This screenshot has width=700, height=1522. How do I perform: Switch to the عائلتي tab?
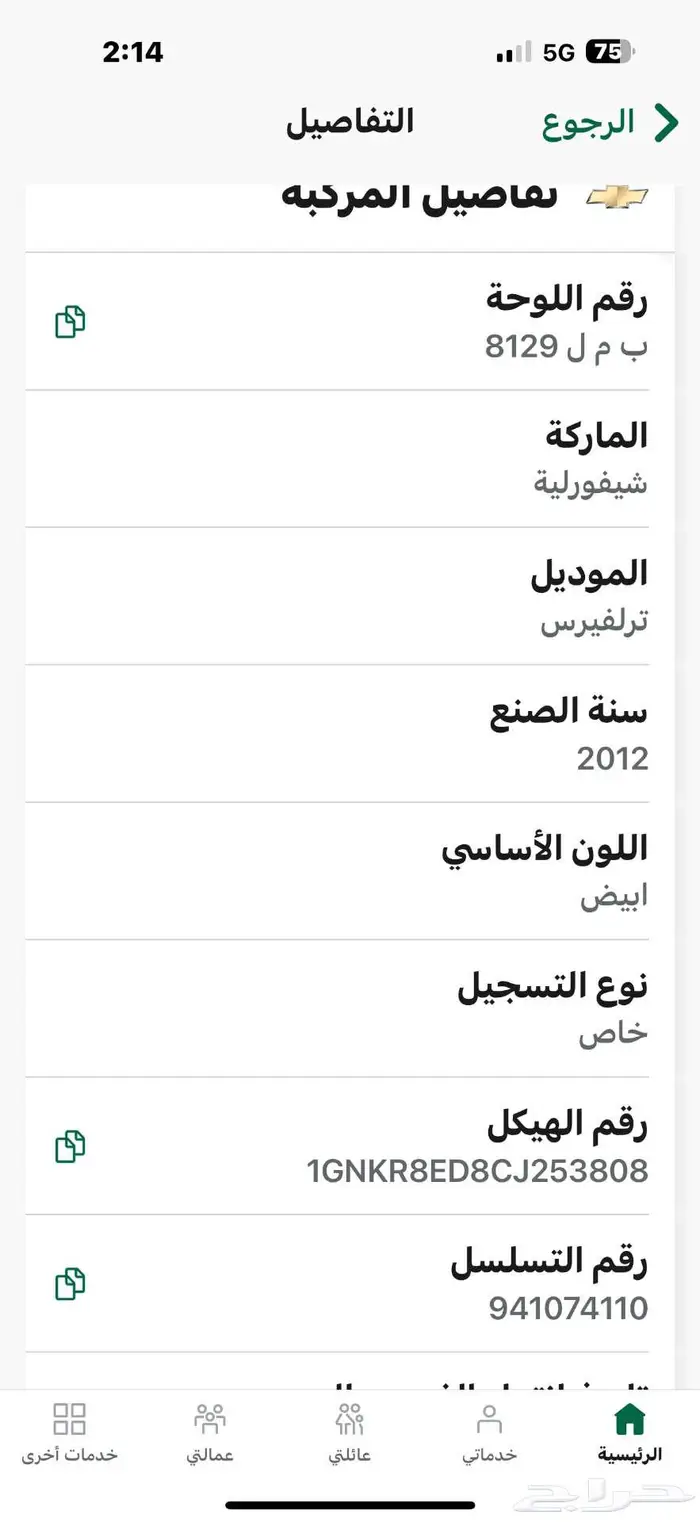click(350, 1432)
